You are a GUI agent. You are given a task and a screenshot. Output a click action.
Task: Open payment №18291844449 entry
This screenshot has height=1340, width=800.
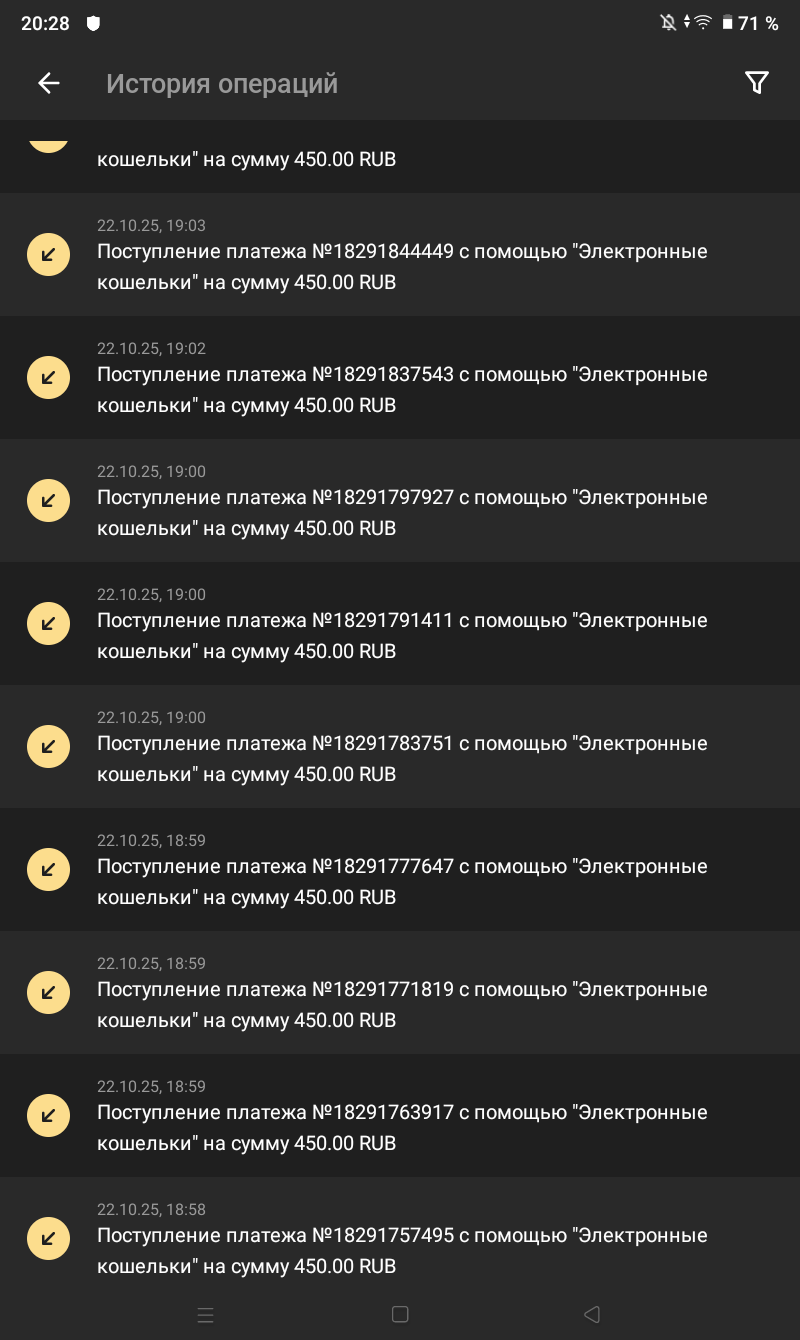(400, 255)
